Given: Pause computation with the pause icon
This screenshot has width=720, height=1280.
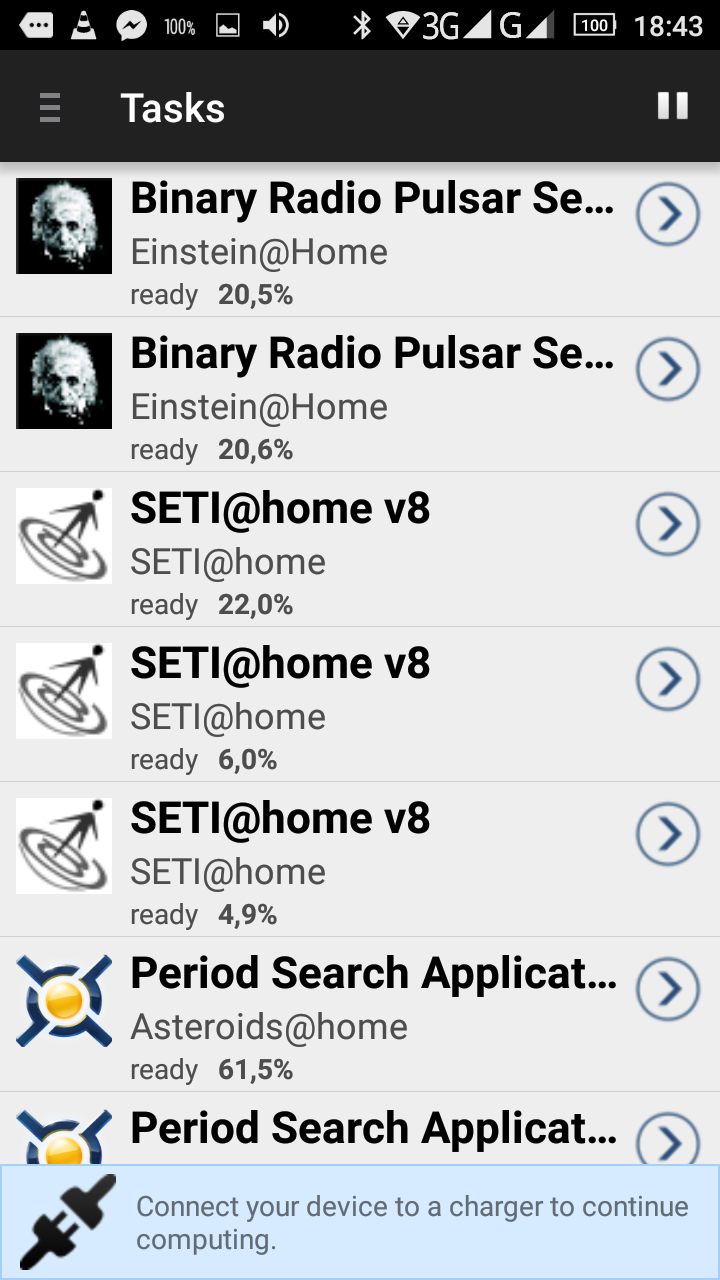Looking at the screenshot, I should 672,106.
